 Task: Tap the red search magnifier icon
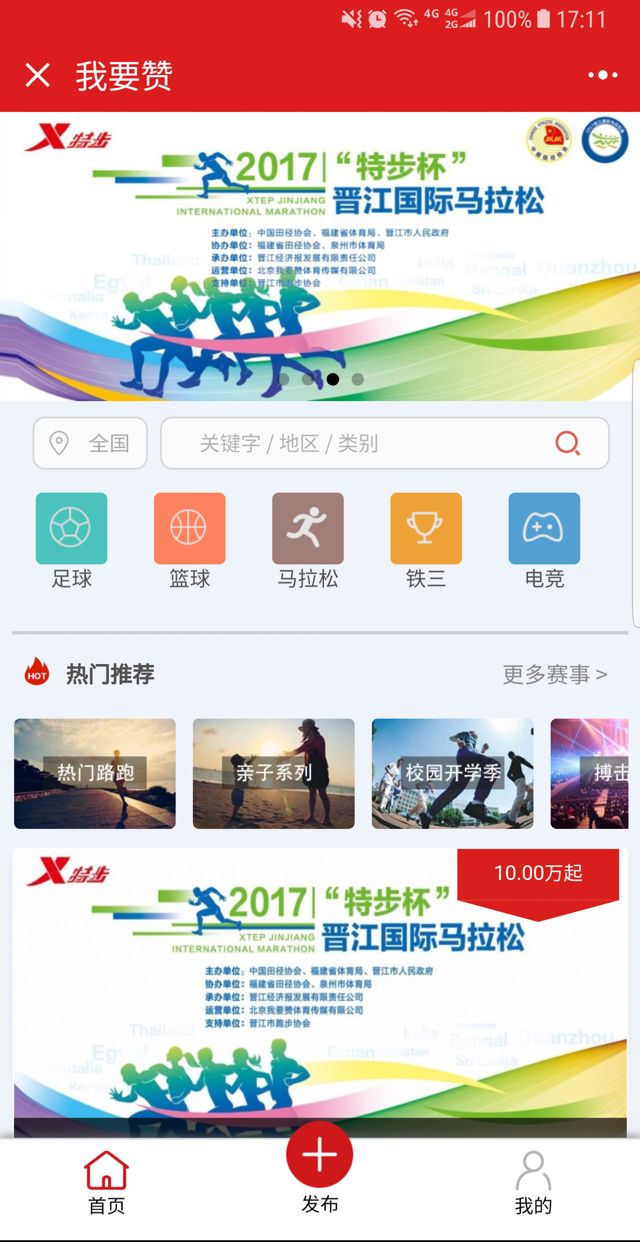[x=568, y=443]
